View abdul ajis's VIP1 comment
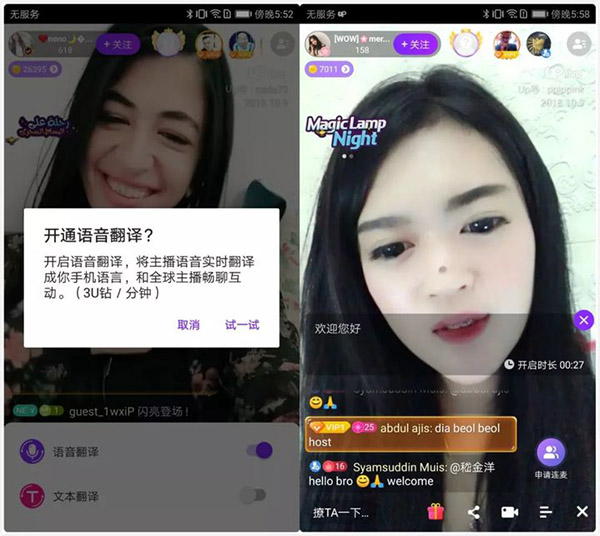The width and height of the screenshot is (600, 536). pos(410,434)
